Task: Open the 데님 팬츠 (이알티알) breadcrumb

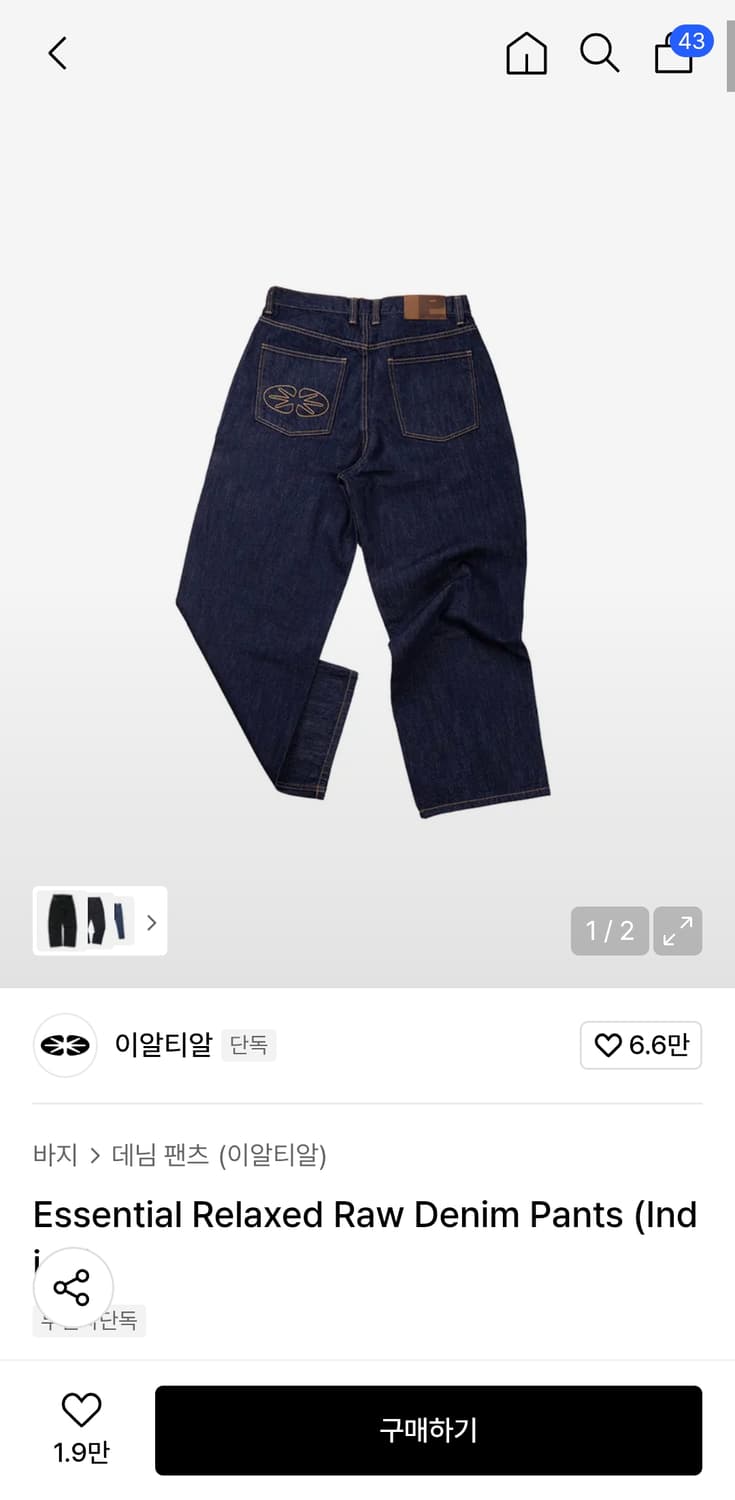Action: coord(220,1154)
